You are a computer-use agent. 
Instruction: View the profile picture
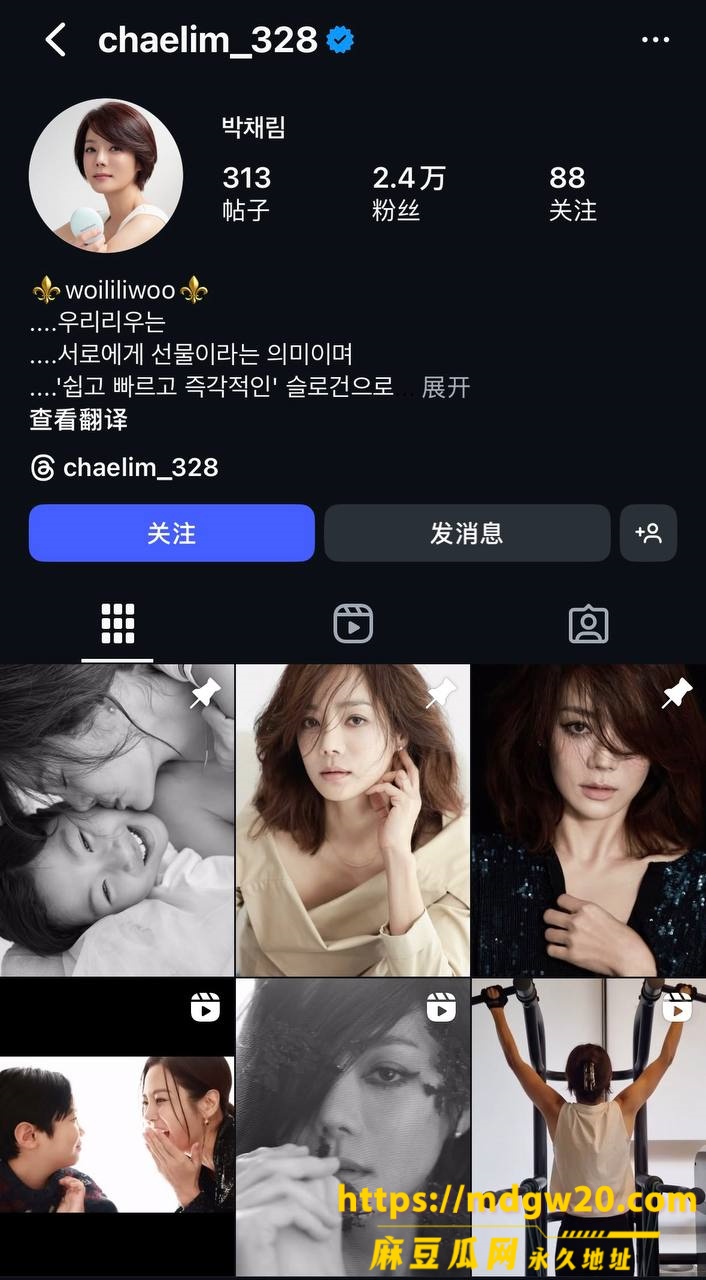106,176
